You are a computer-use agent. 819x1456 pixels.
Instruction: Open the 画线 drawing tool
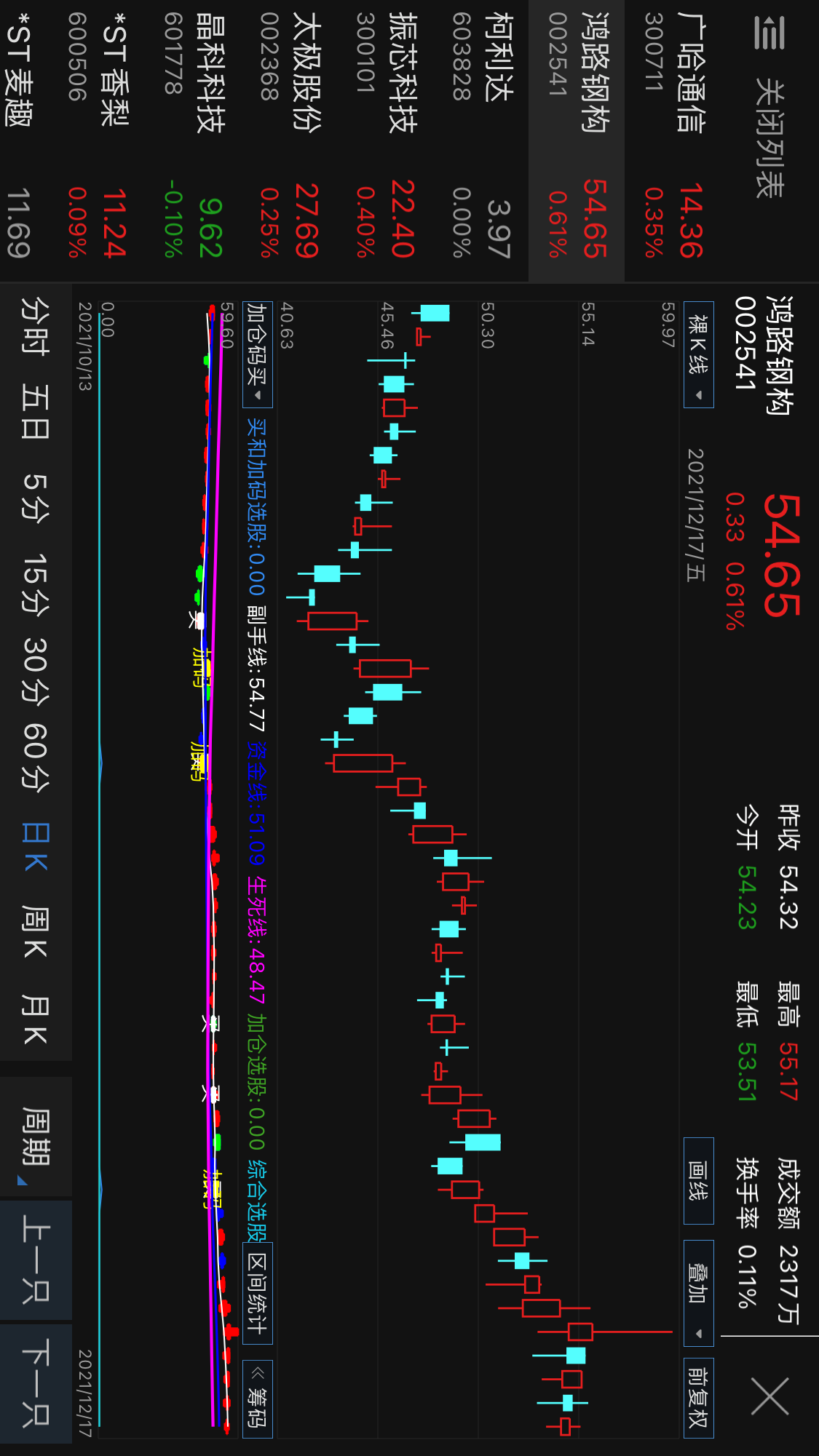pyautogui.click(x=698, y=1180)
